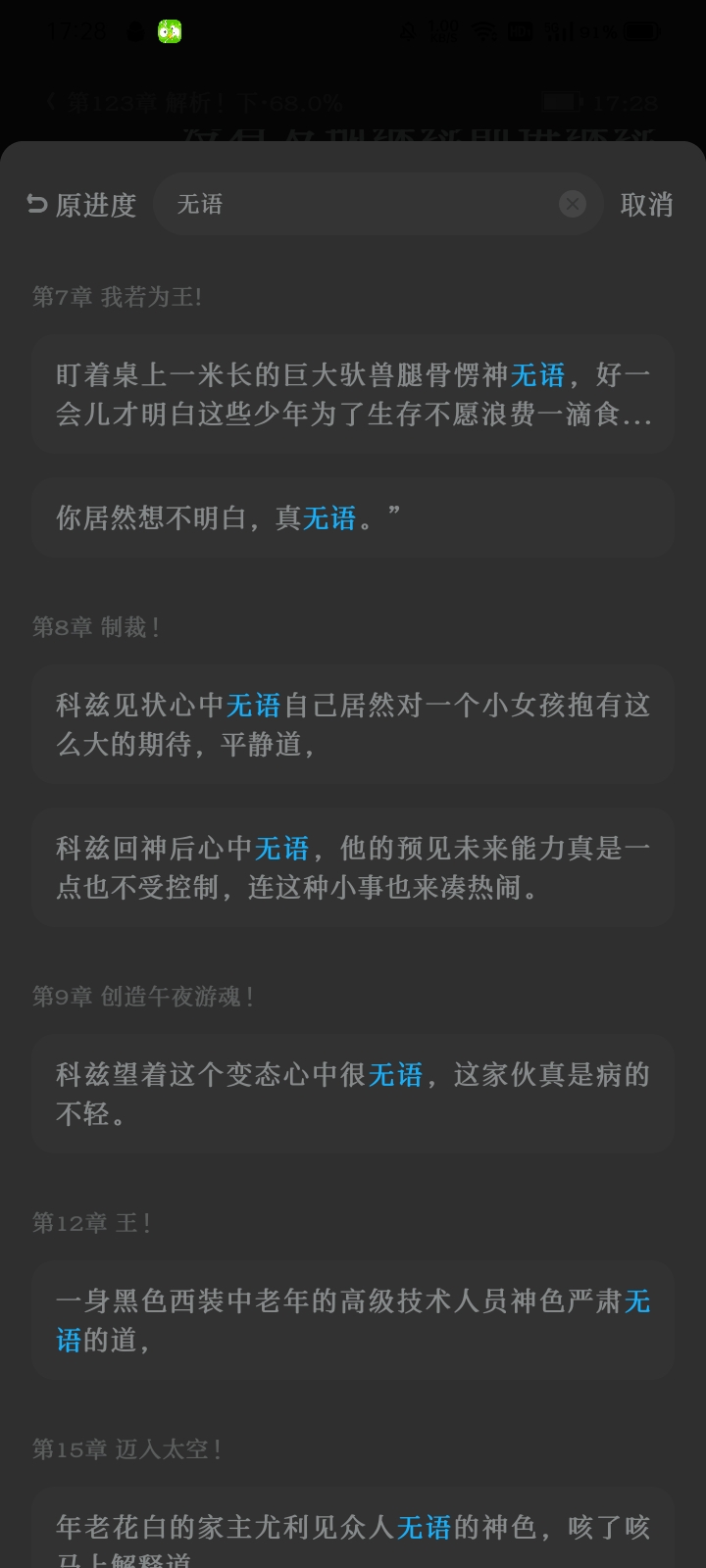Open the result starting 盯着桌上一米长的巨大驮兽腿骨
Screen dimensions: 706x1568
353,394
